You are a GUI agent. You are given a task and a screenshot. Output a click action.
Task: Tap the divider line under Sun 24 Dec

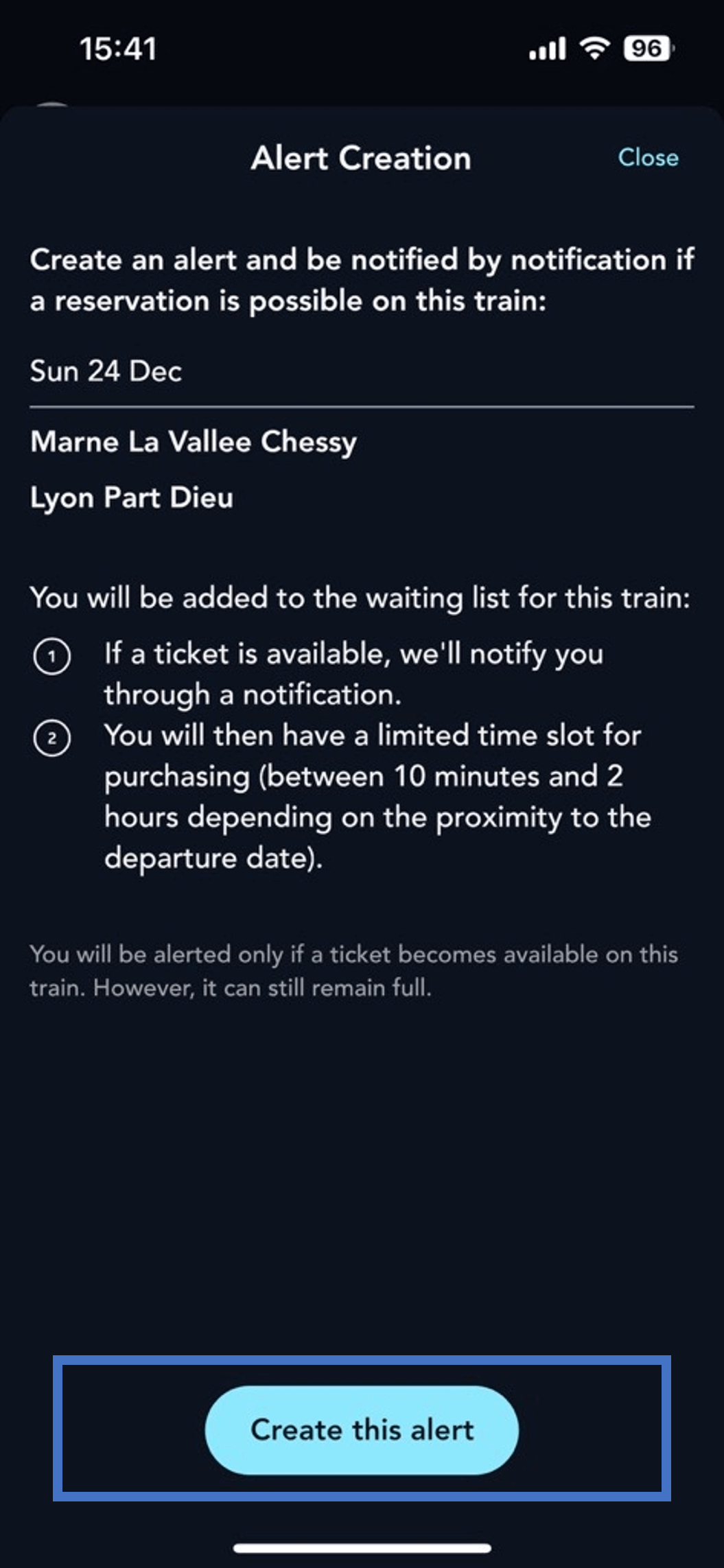click(x=362, y=406)
